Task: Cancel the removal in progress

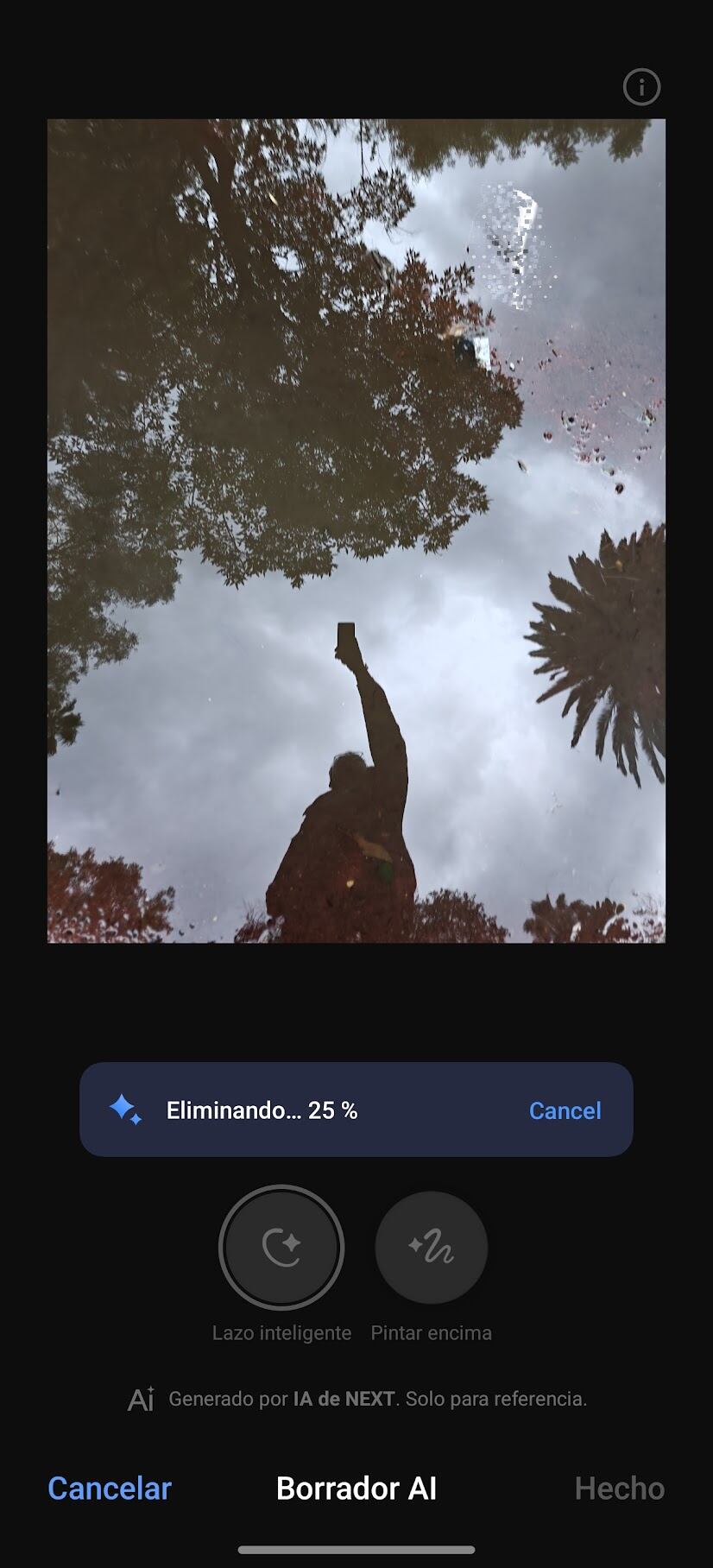Action: 565,1110
